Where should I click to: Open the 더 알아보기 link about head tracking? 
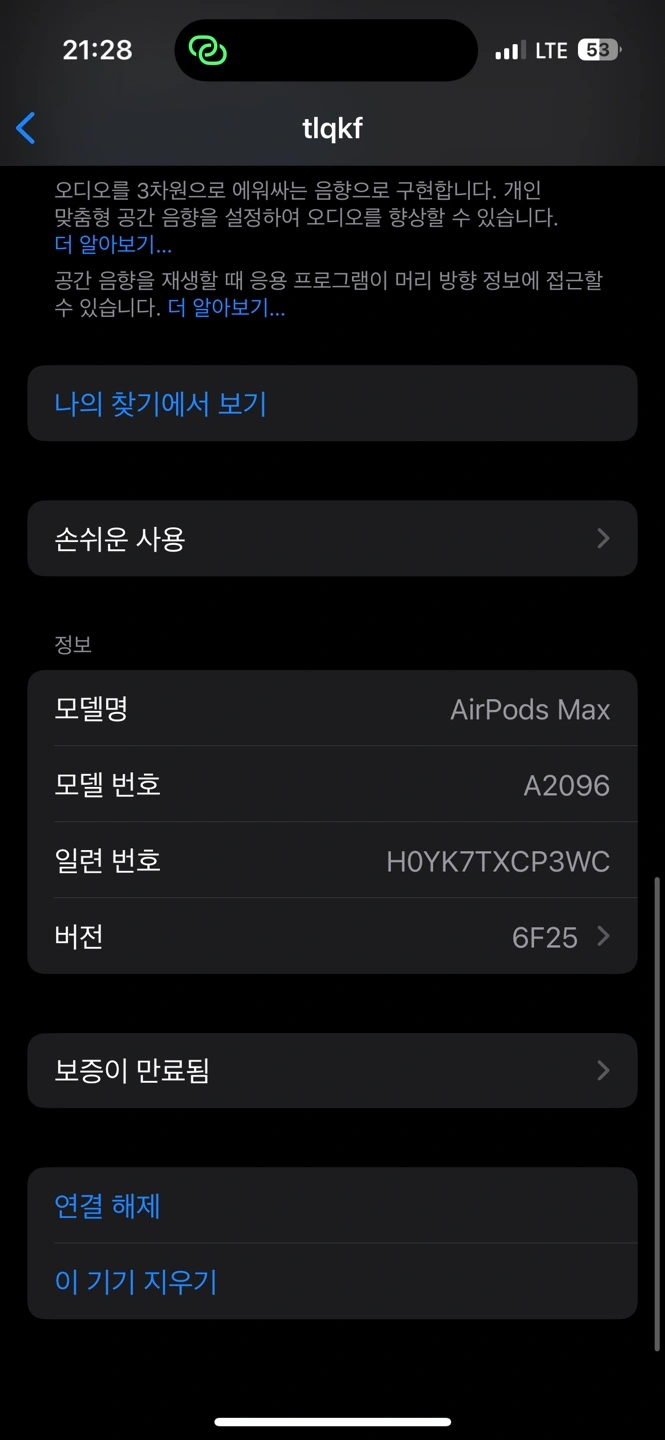click(226, 308)
